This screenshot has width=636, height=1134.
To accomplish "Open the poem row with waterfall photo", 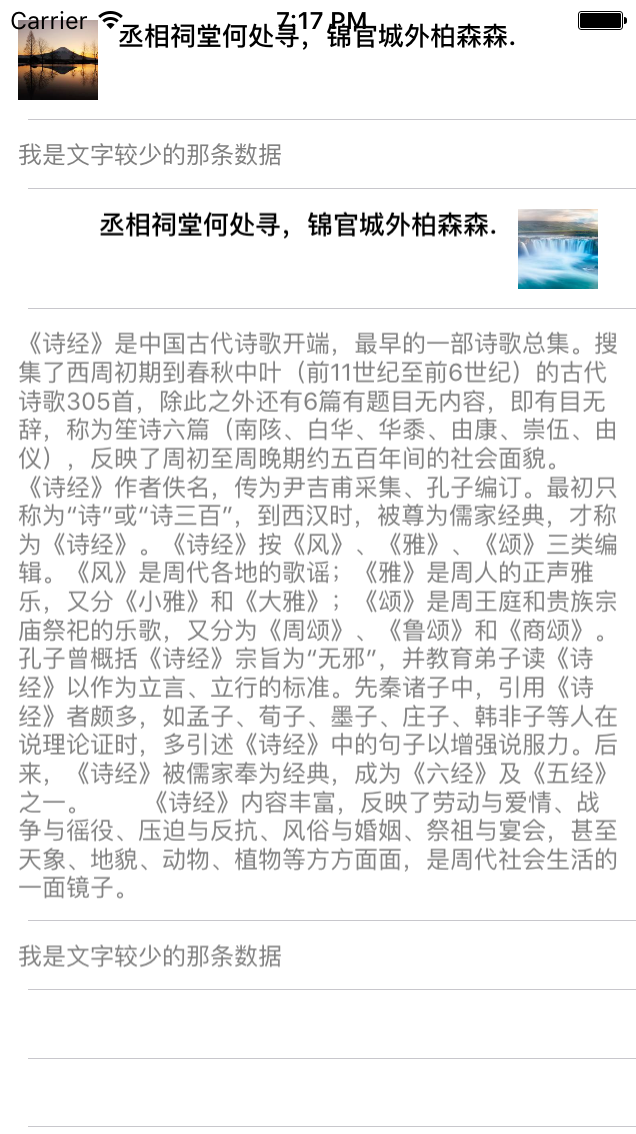I will click(x=318, y=249).
